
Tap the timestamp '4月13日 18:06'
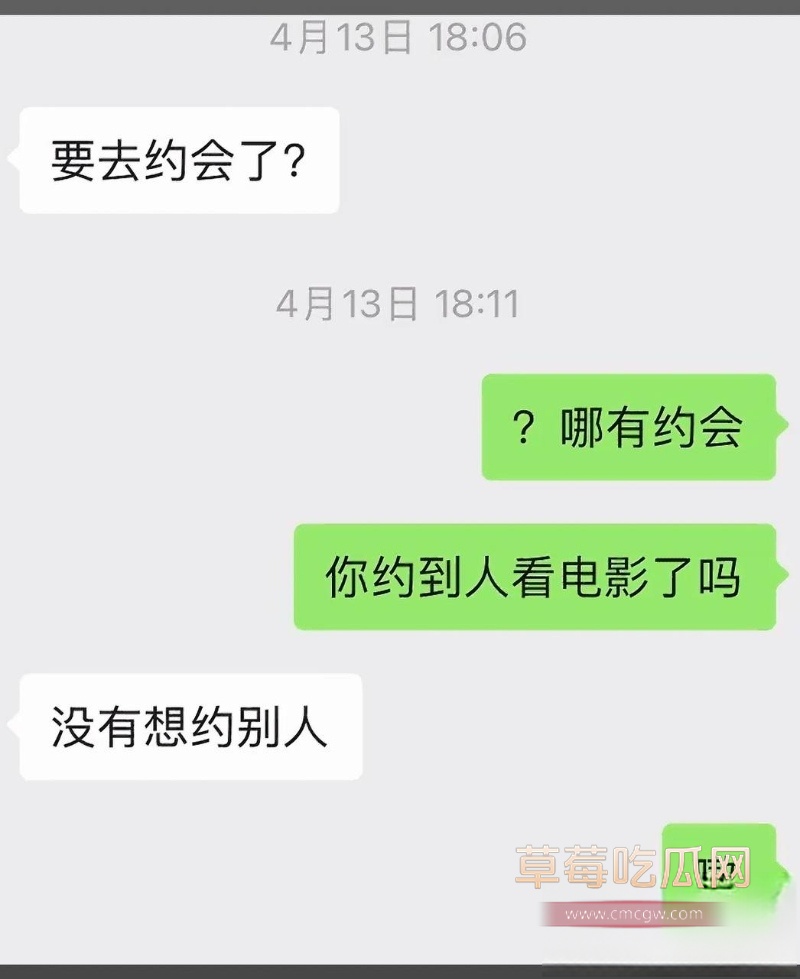pos(398,38)
